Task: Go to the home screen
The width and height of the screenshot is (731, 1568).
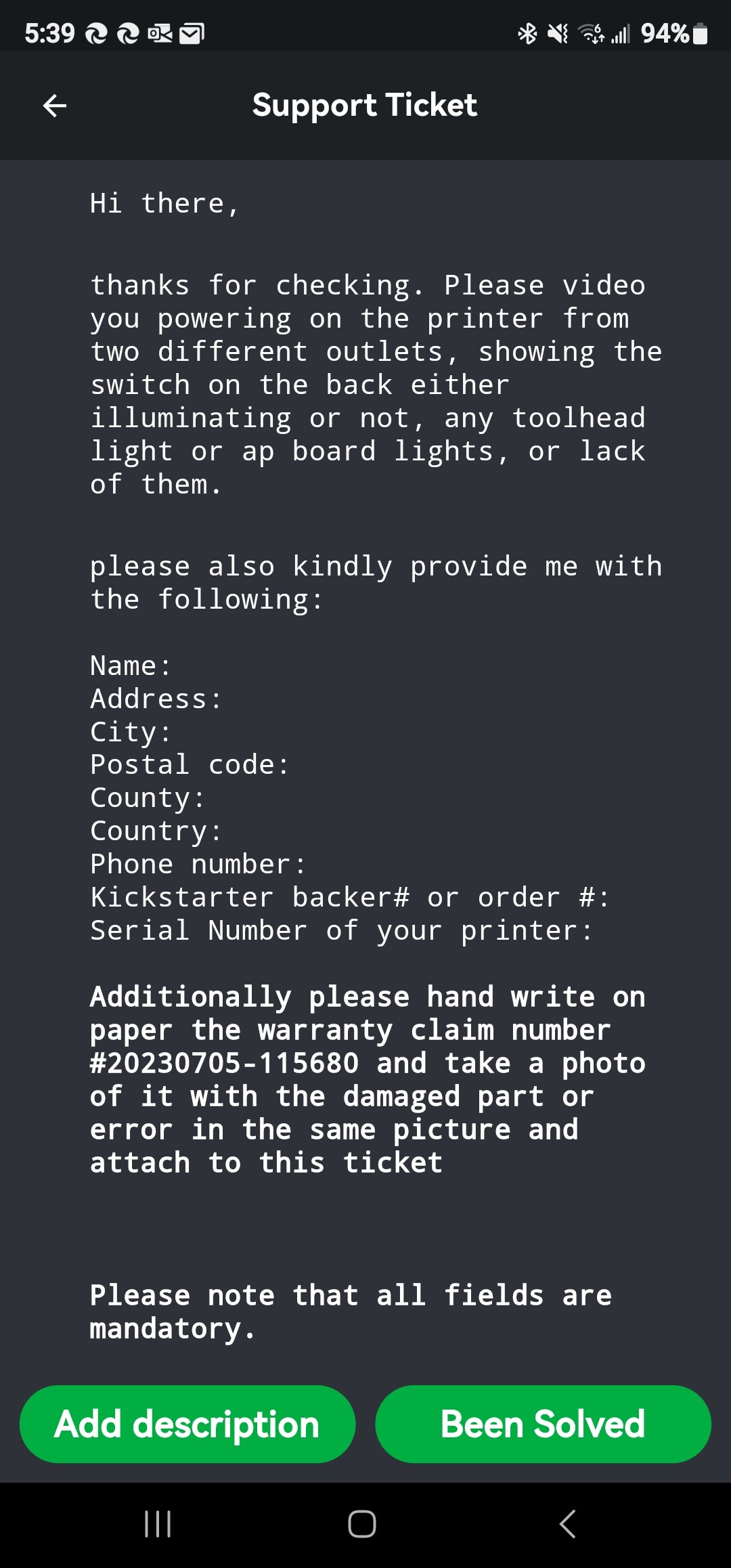Action: (362, 1524)
